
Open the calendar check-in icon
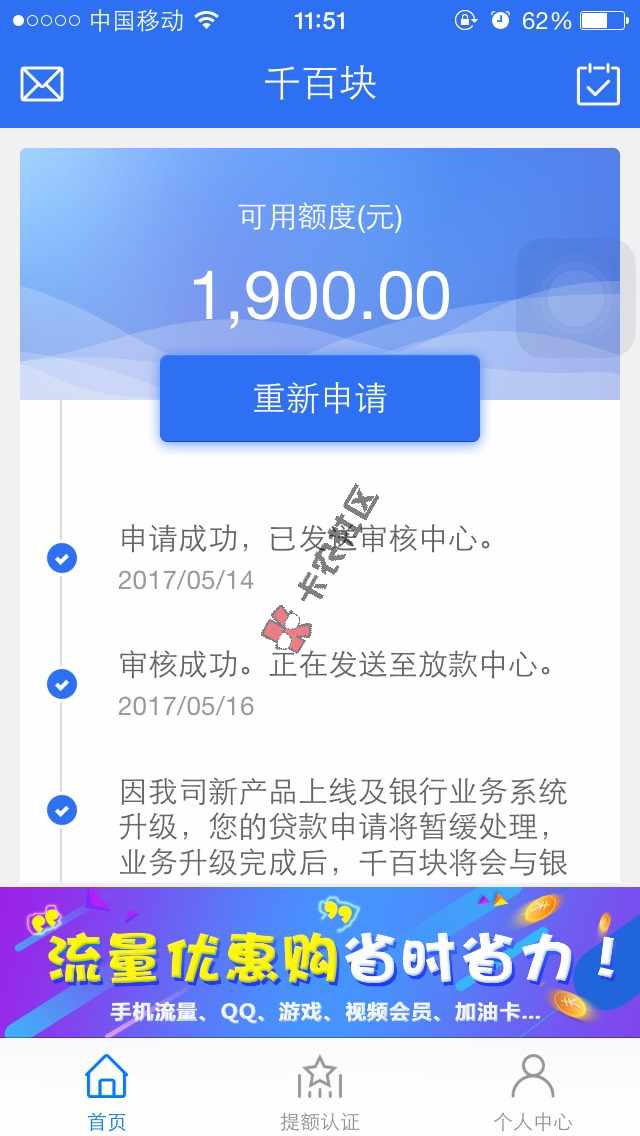[598, 84]
